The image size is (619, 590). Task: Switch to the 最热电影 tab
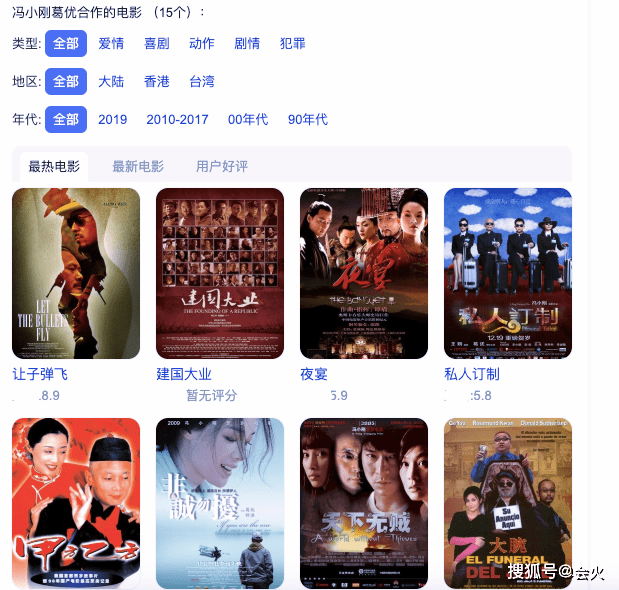click(x=54, y=166)
